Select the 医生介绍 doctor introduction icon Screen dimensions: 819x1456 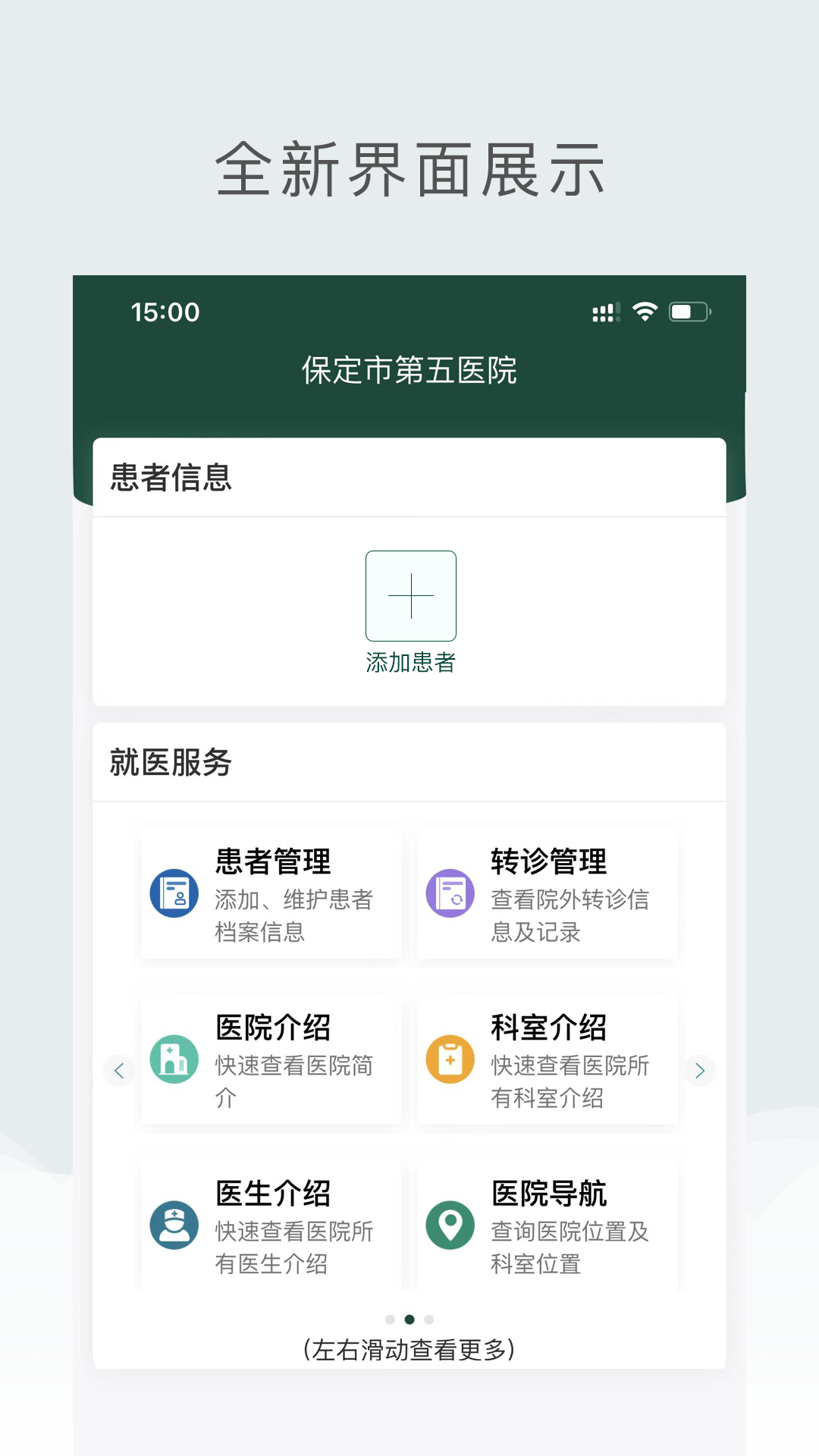[174, 1225]
